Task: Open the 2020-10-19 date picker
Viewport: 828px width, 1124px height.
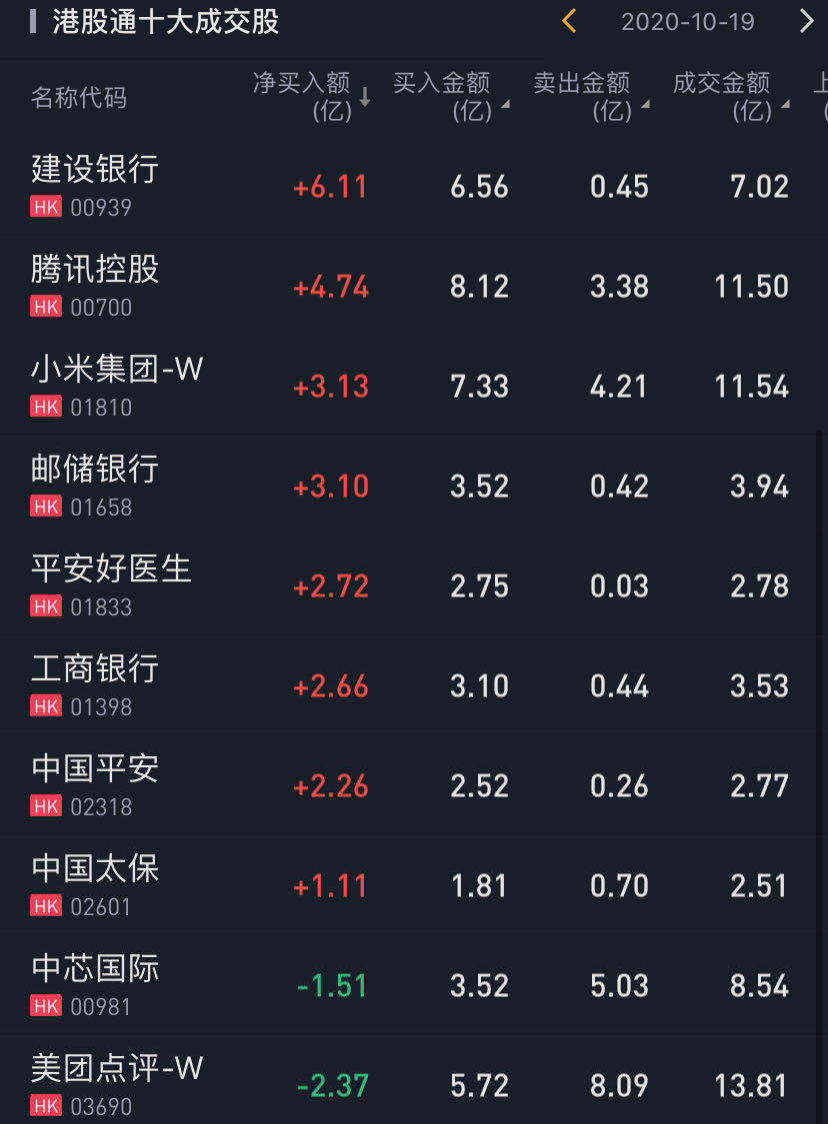Action: click(687, 22)
